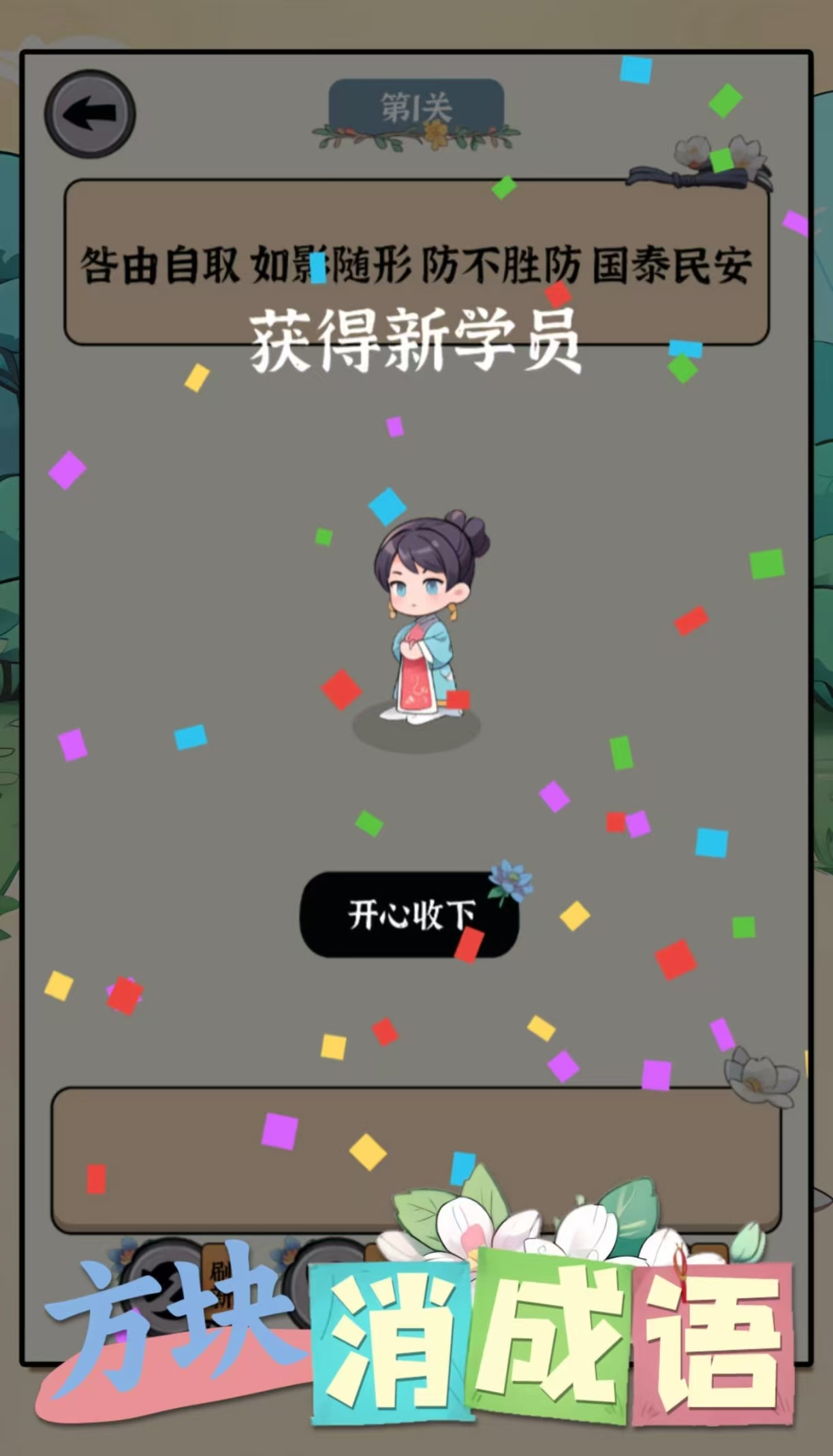This screenshot has width=833, height=1456.
Task: Tap the back arrow button
Action: point(90,114)
